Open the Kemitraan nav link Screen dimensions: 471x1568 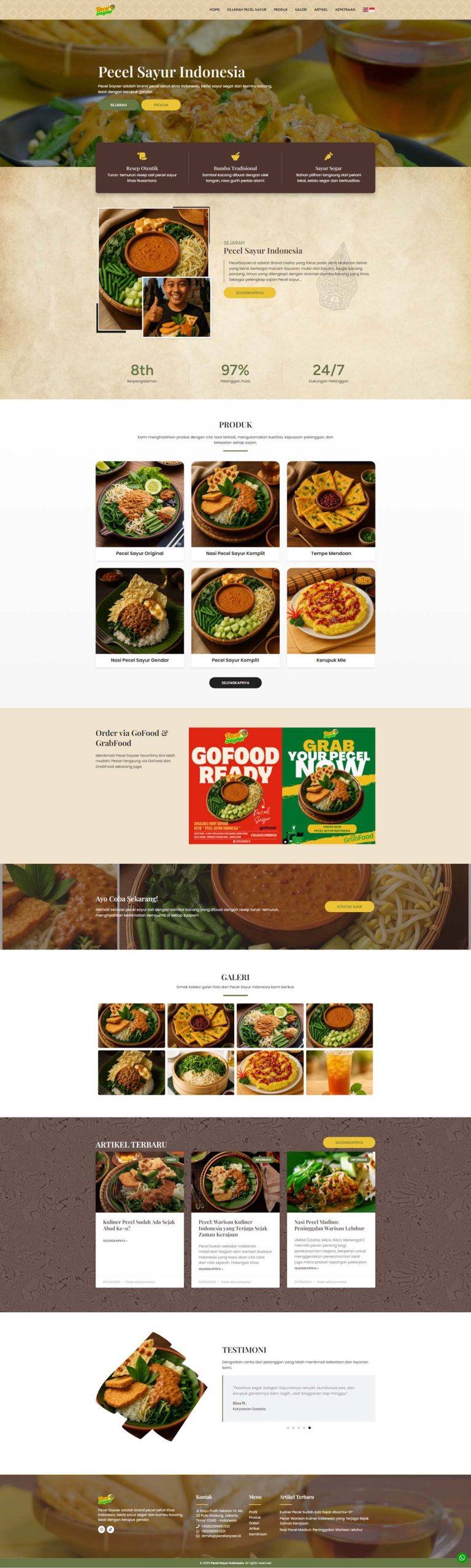pyautogui.click(x=345, y=10)
